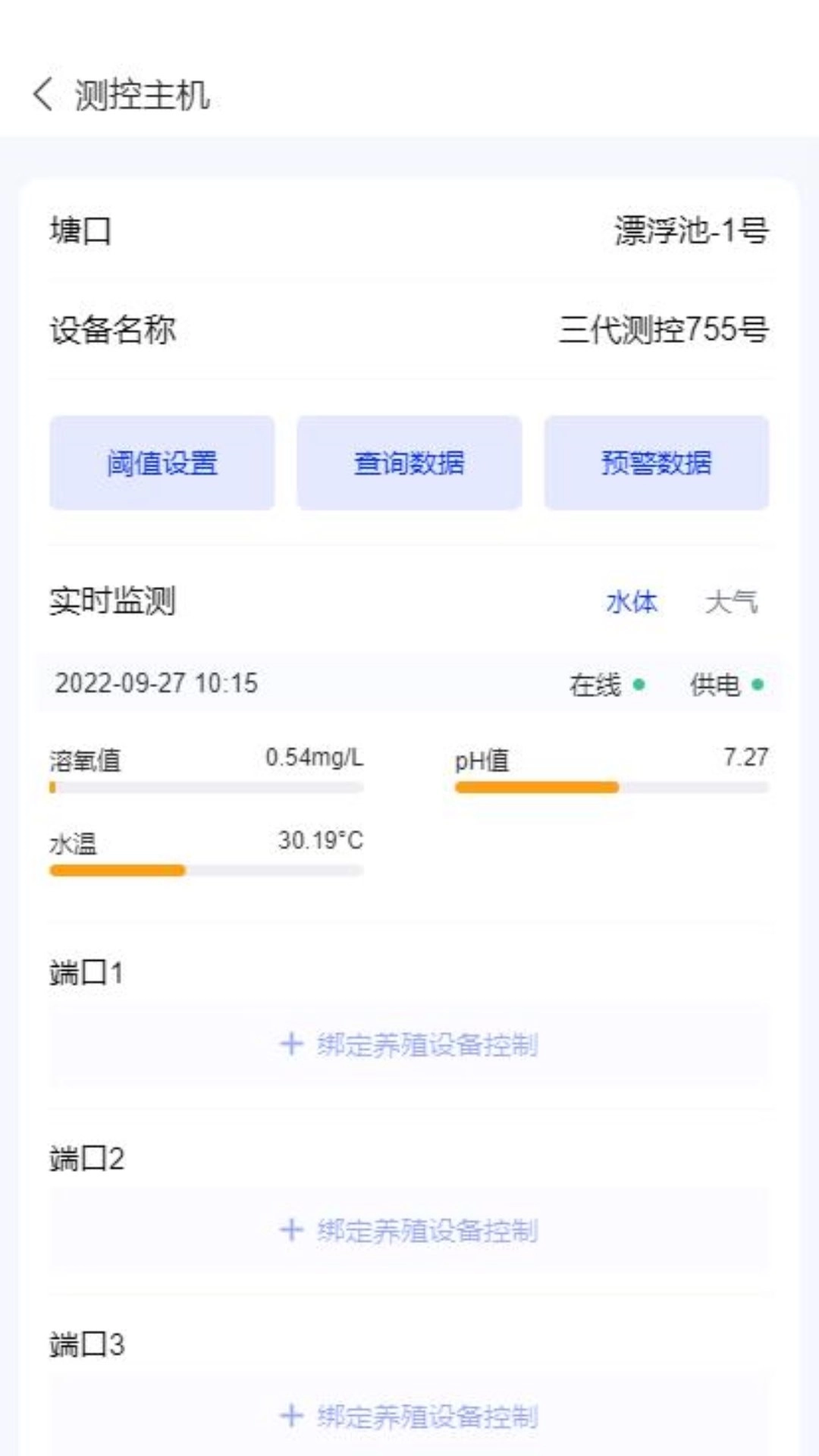Select the 水体 water body tab
The image size is (819, 1456).
pyautogui.click(x=629, y=603)
